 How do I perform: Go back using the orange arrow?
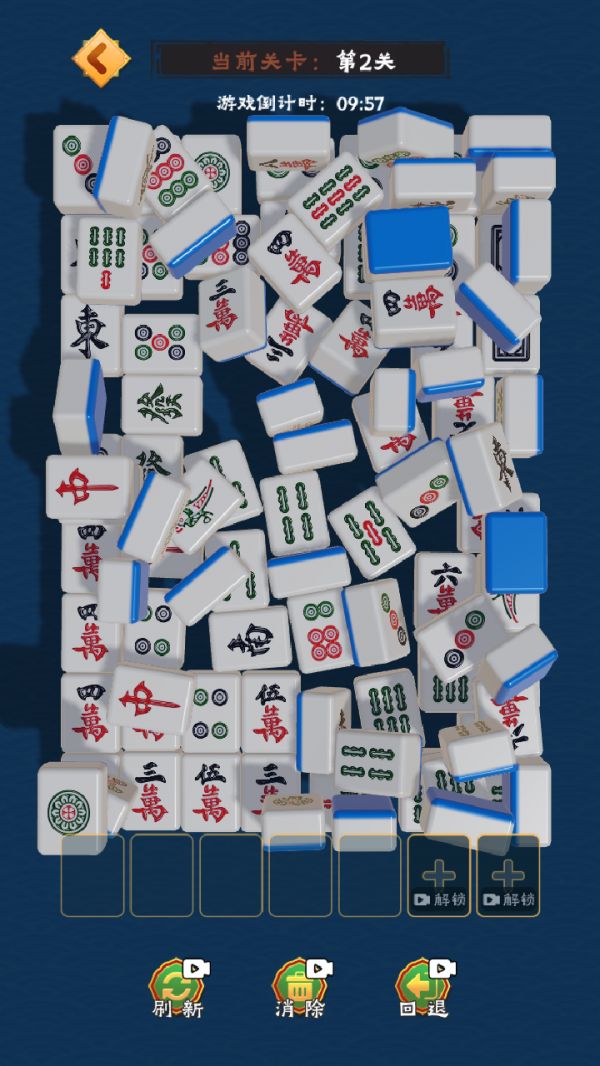[x=100, y=58]
